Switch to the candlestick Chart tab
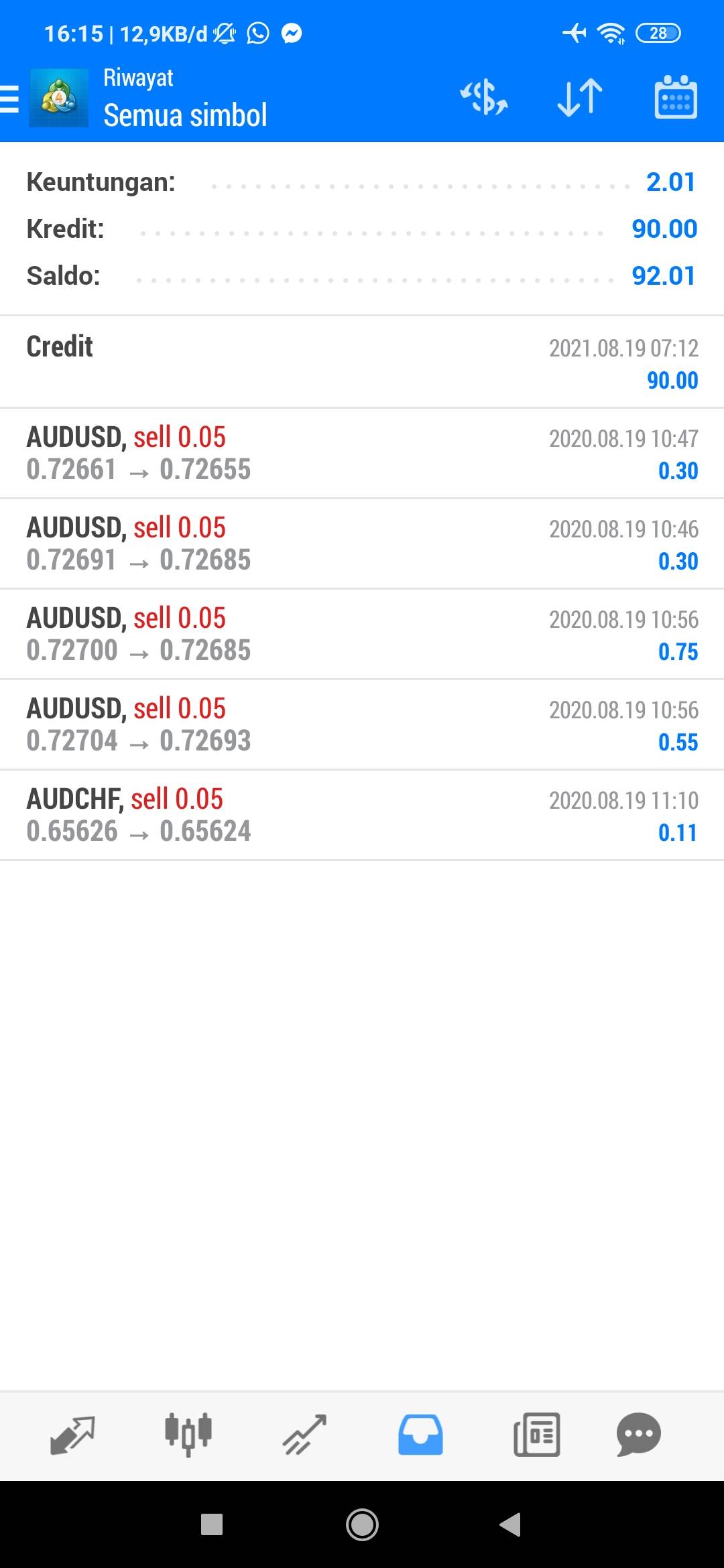Viewport: 724px width, 1568px height. tap(188, 1435)
